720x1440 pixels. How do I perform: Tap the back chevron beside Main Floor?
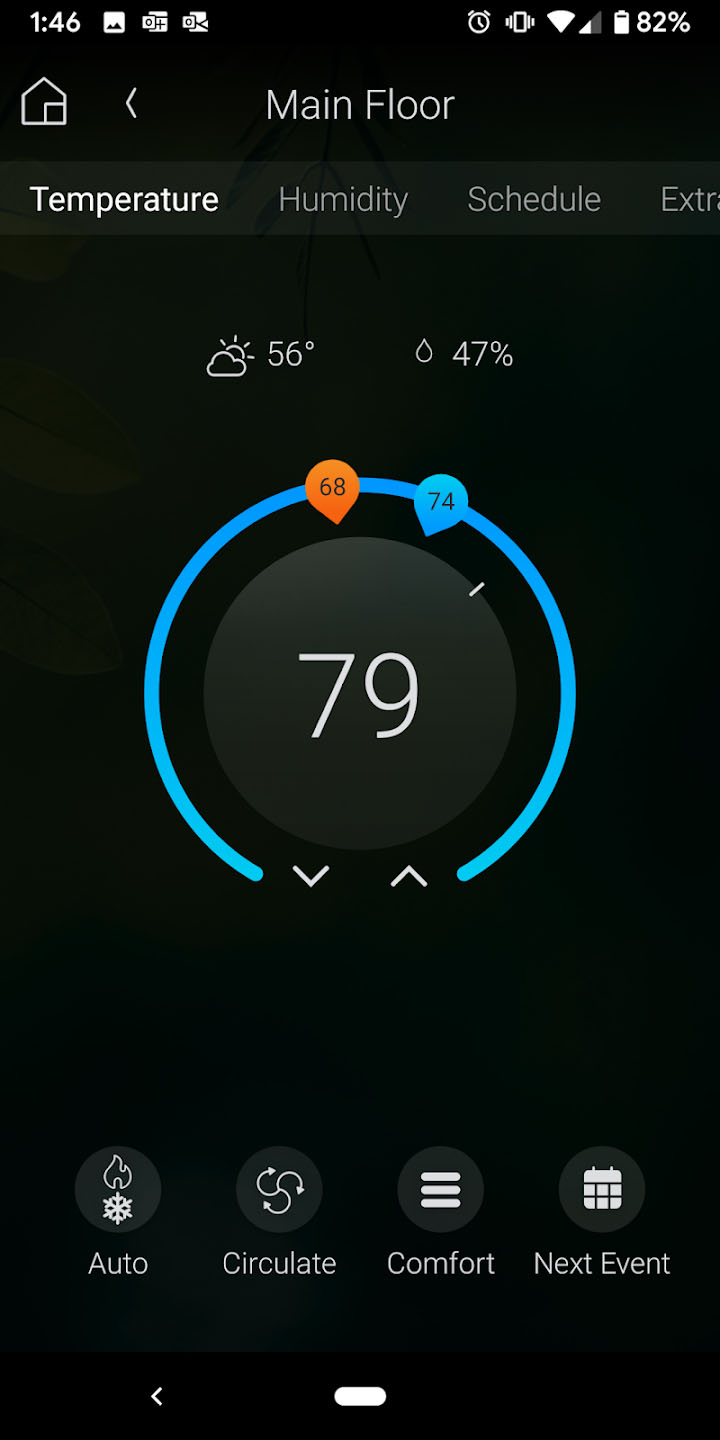131,103
